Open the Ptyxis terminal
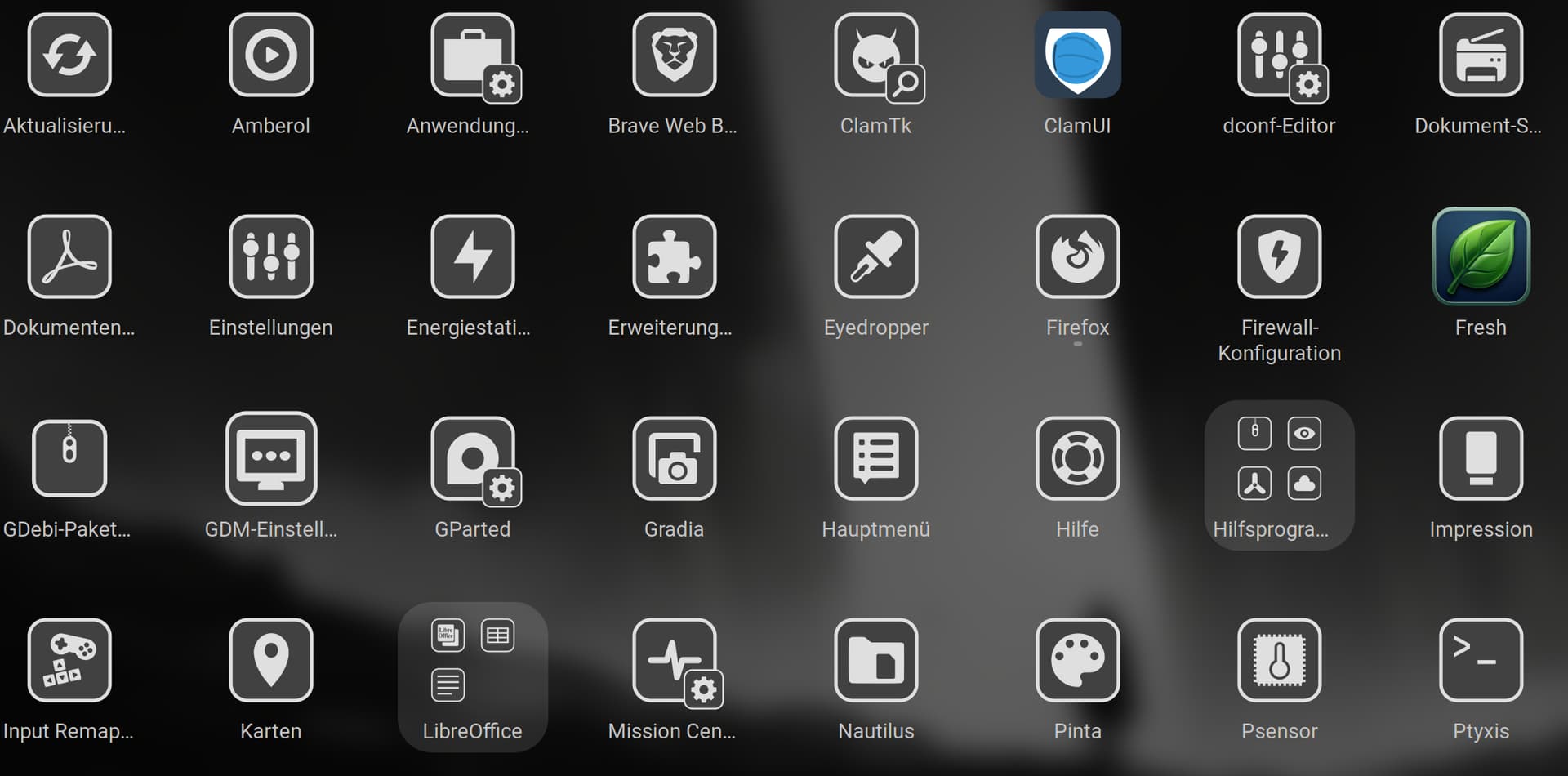 1481,661
